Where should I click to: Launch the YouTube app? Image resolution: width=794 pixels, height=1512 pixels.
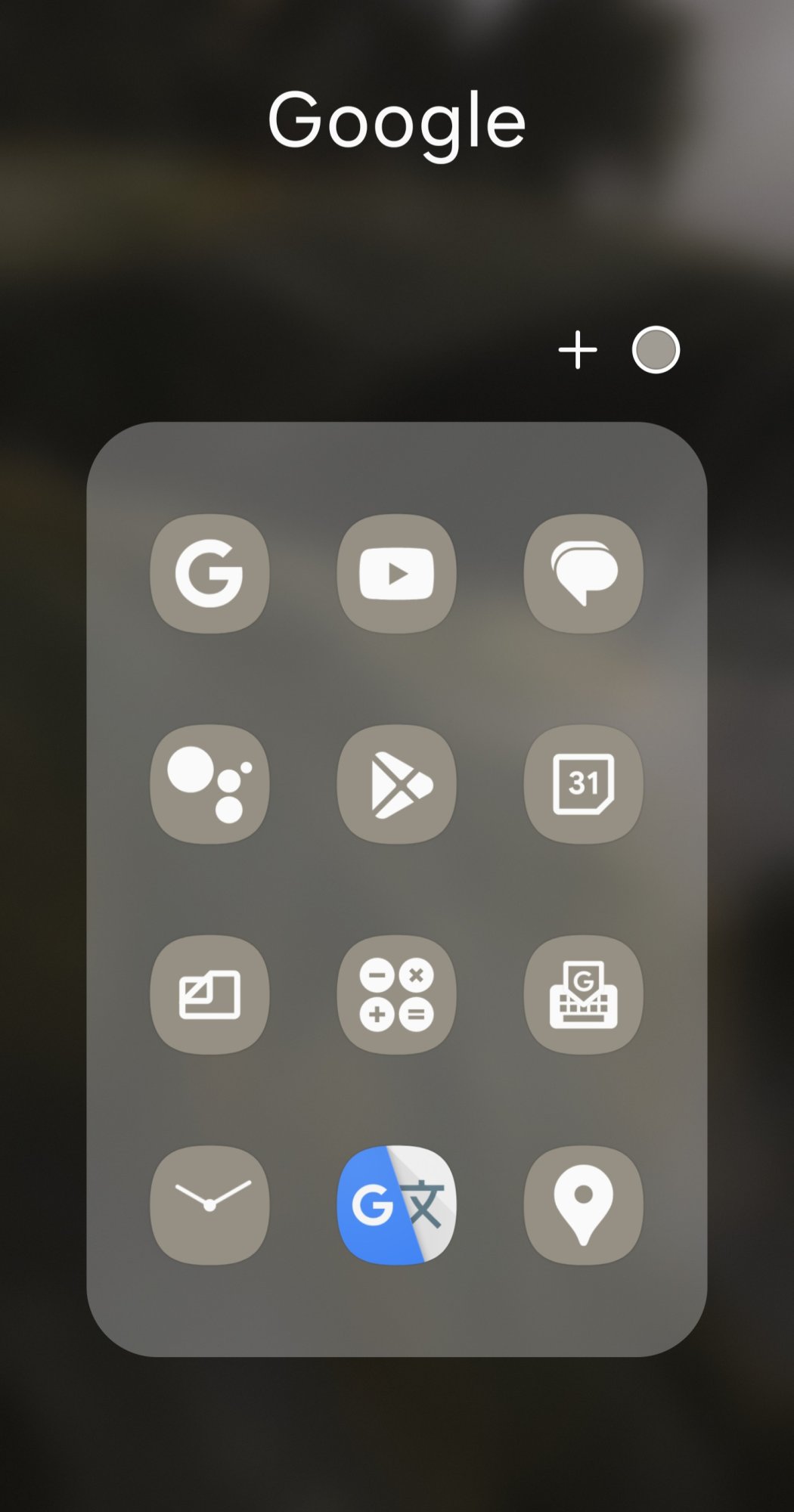[396, 573]
